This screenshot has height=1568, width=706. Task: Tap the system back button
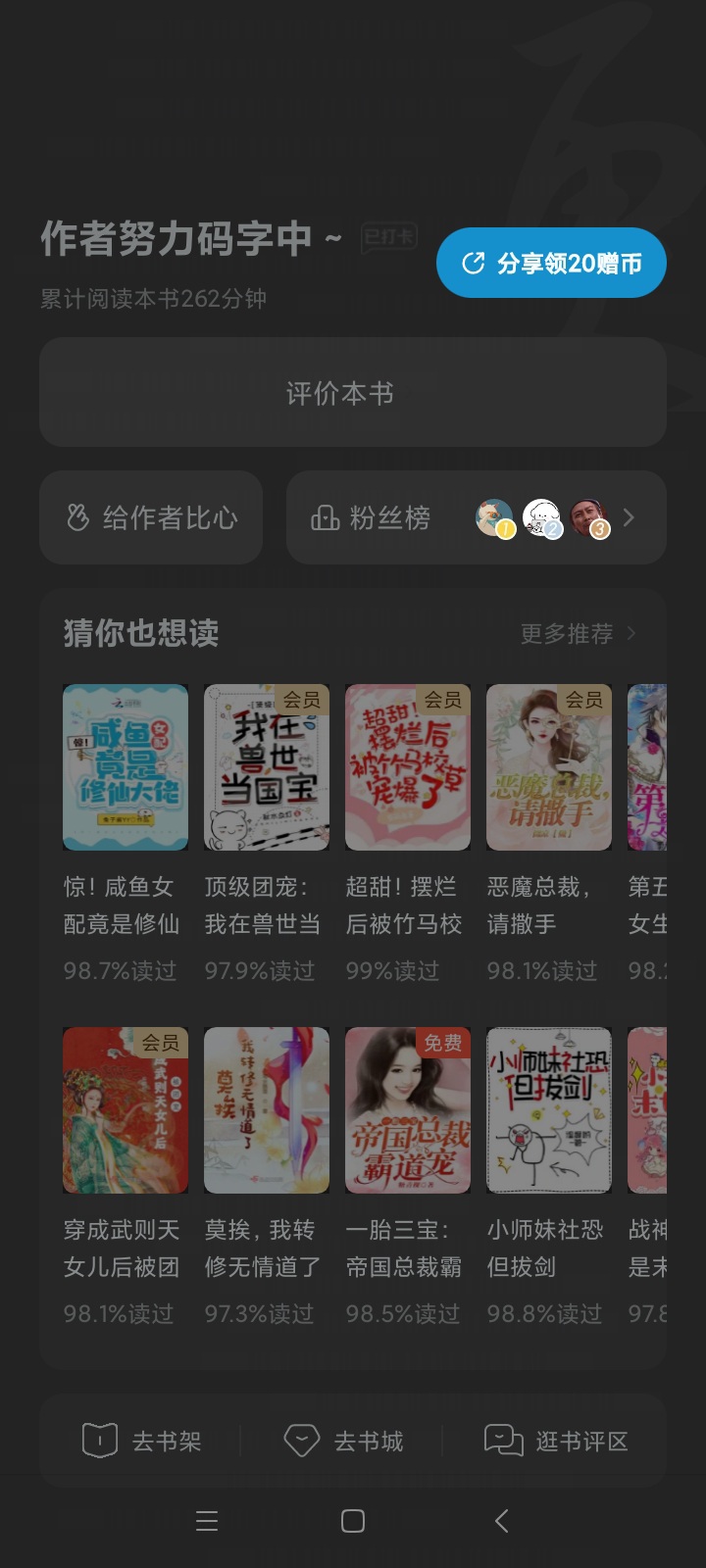501,1521
